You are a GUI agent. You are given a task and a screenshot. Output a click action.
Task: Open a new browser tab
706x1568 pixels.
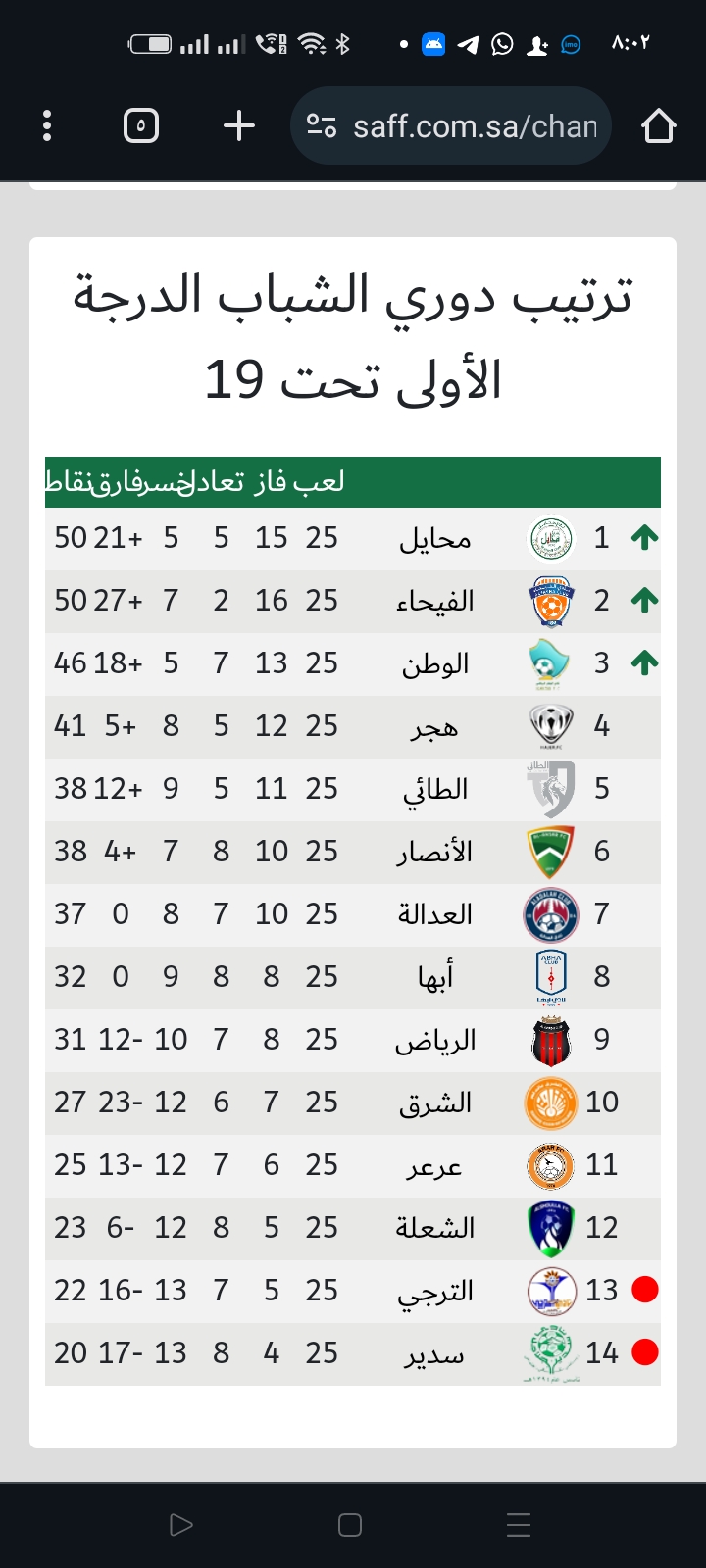click(238, 126)
